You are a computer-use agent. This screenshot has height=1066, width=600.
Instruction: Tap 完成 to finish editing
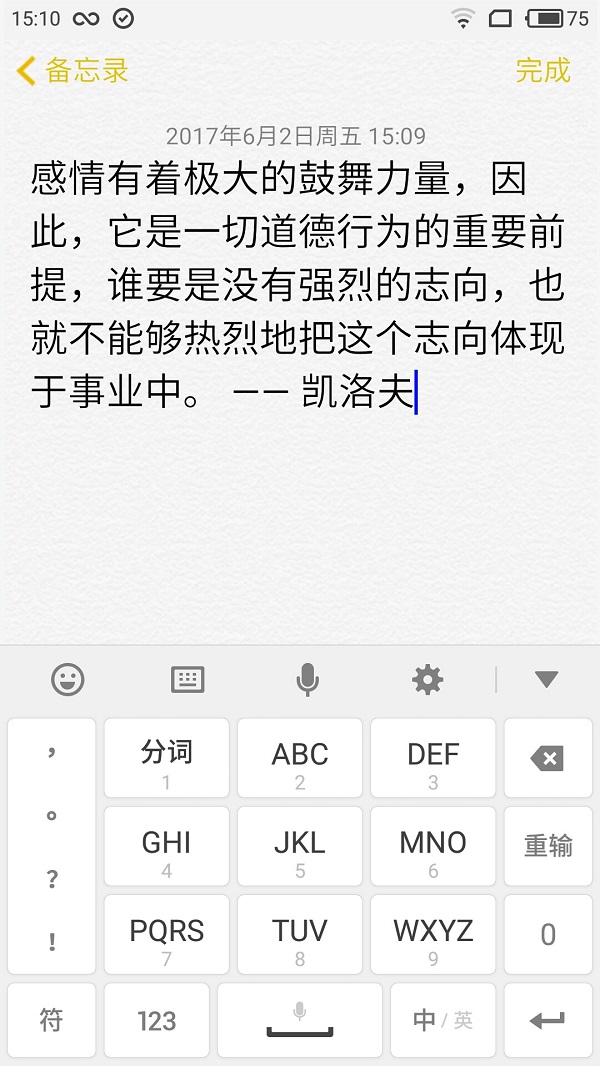click(x=543, y=71)
